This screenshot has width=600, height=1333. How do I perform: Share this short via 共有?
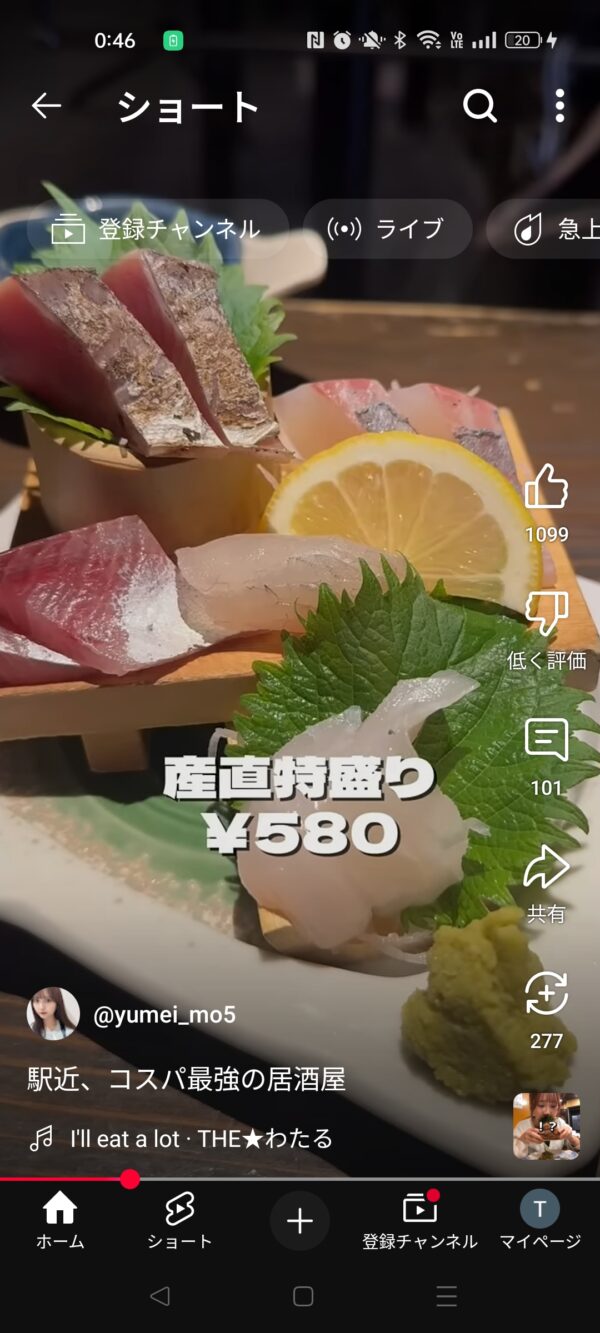coord(546,868)
